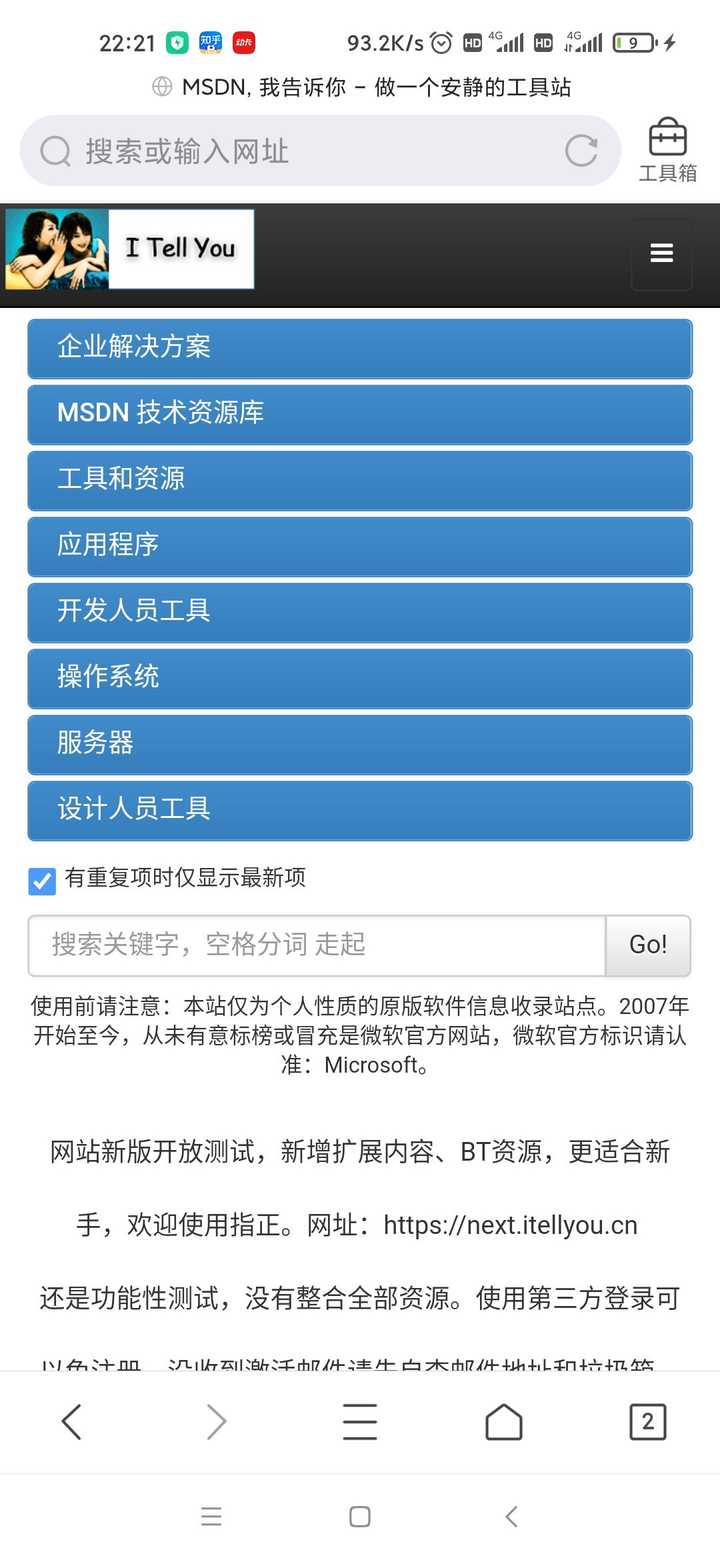Open the tab switcher showing 2 tabs
This screenshot has width=720, height=1560.
coord(647,1420)
